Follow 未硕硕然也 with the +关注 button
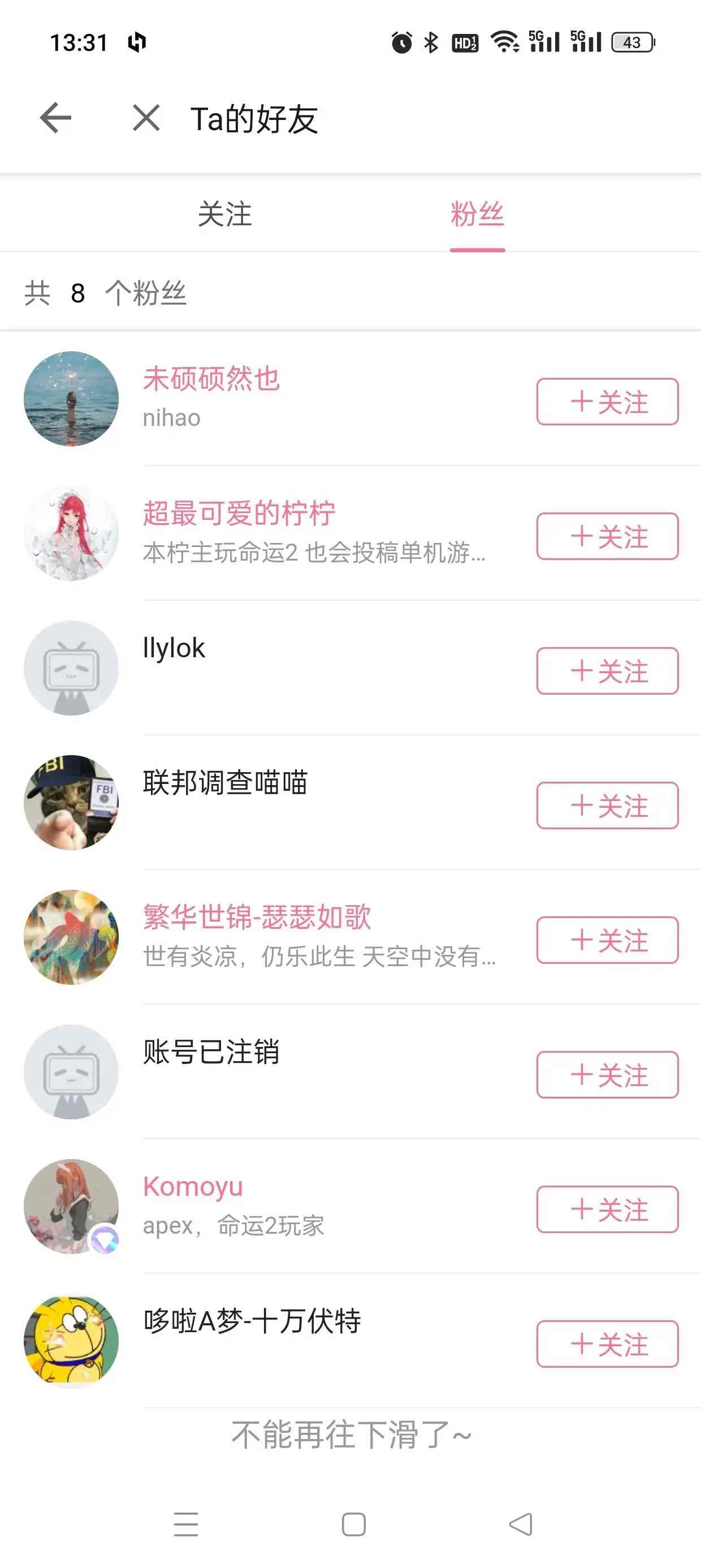 click(607, 402)
